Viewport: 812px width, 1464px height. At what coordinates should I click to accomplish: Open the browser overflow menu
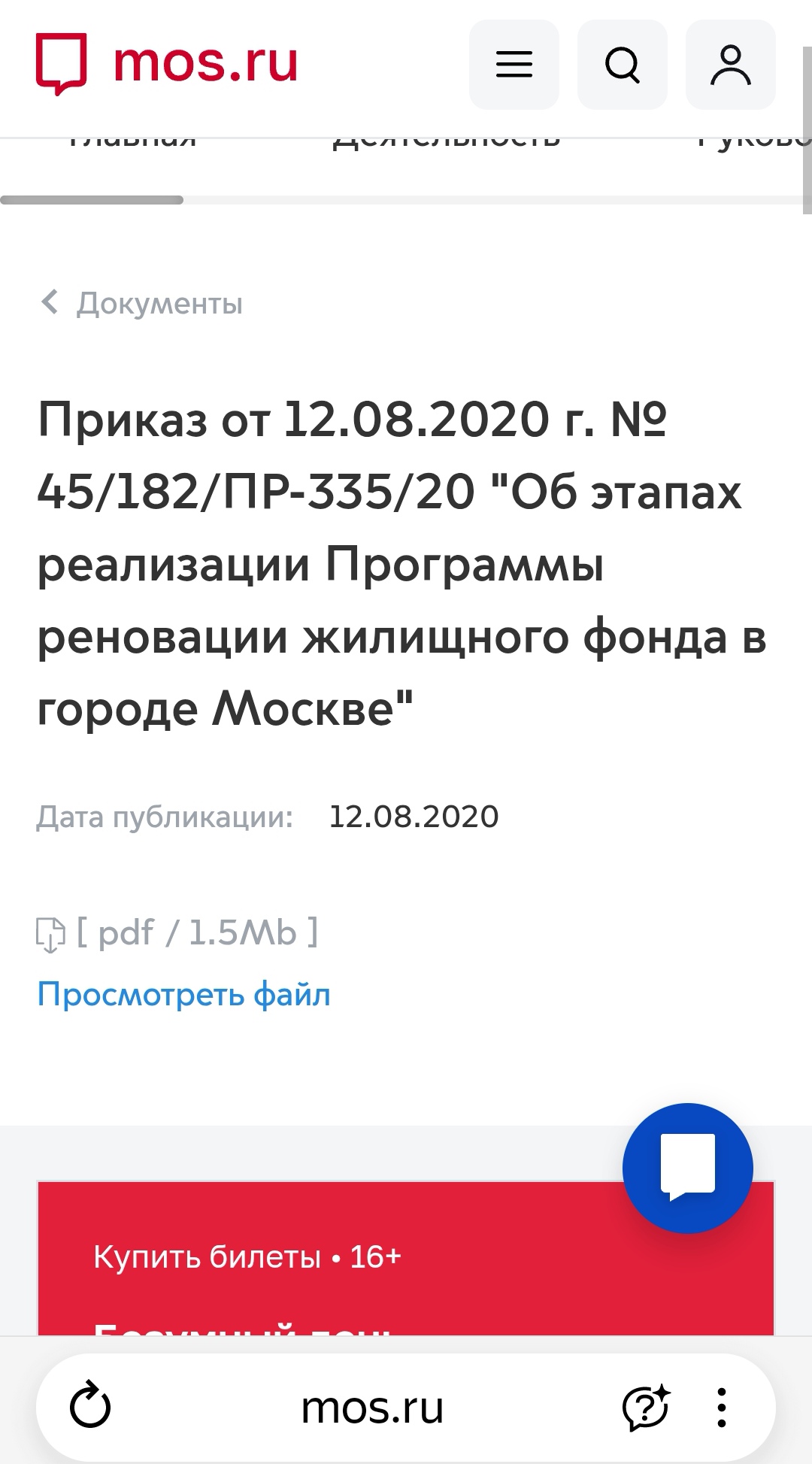tap(722, 1407)
